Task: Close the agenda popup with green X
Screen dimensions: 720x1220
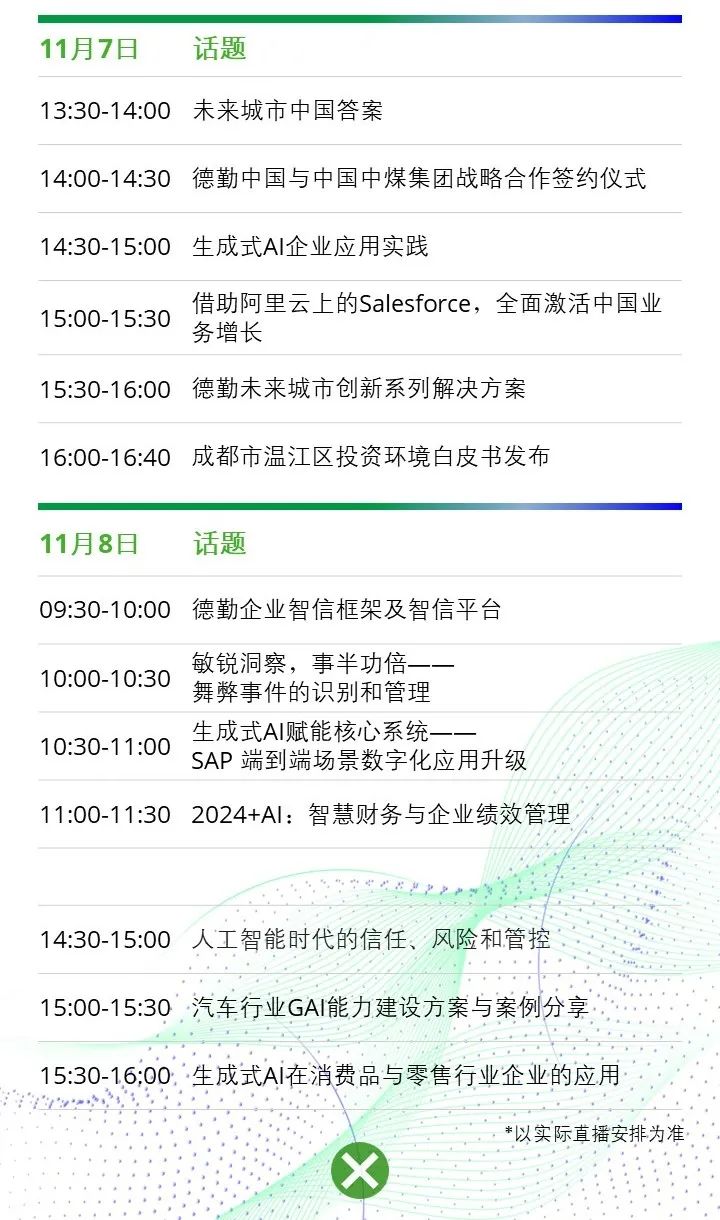Action: [360, 1170]
